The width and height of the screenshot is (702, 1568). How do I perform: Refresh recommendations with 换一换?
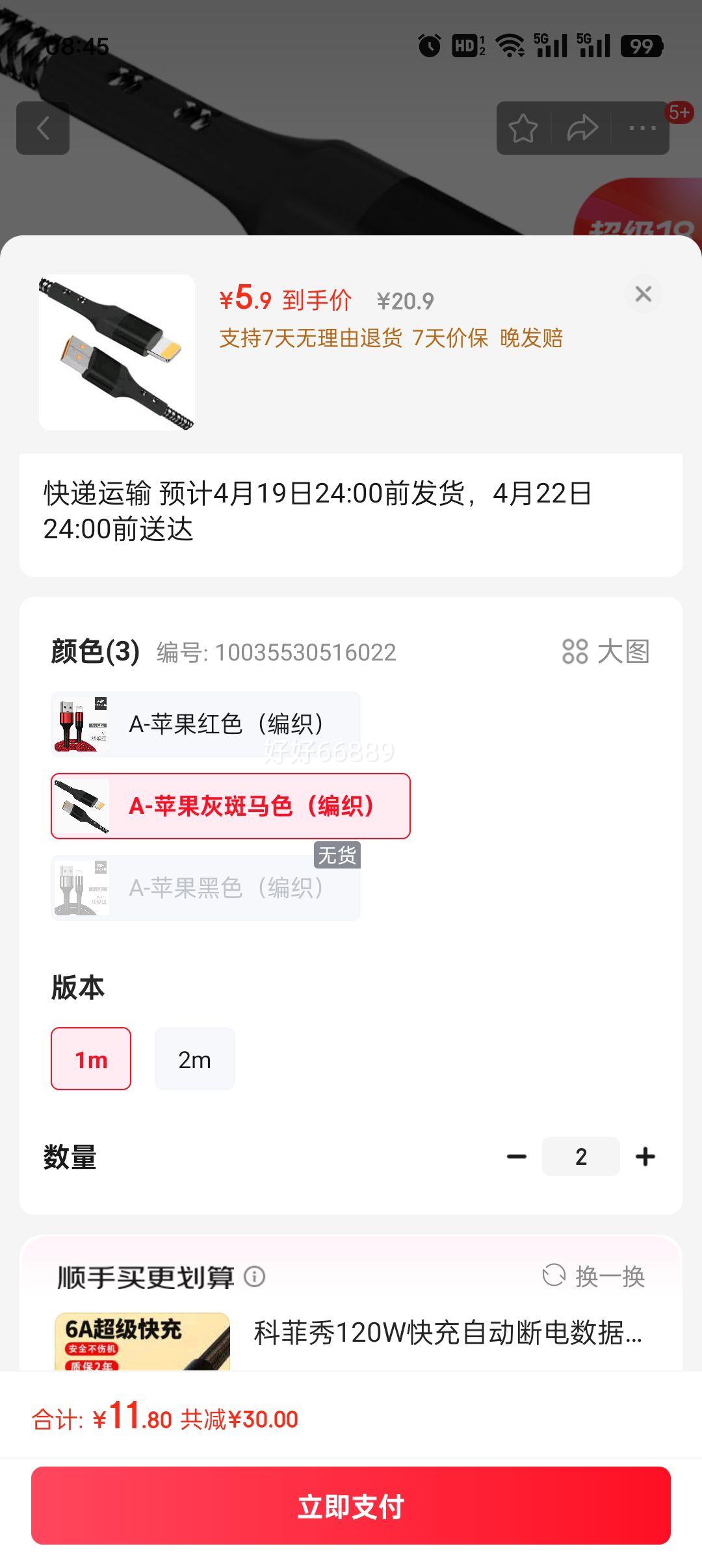coord(593,1275)
